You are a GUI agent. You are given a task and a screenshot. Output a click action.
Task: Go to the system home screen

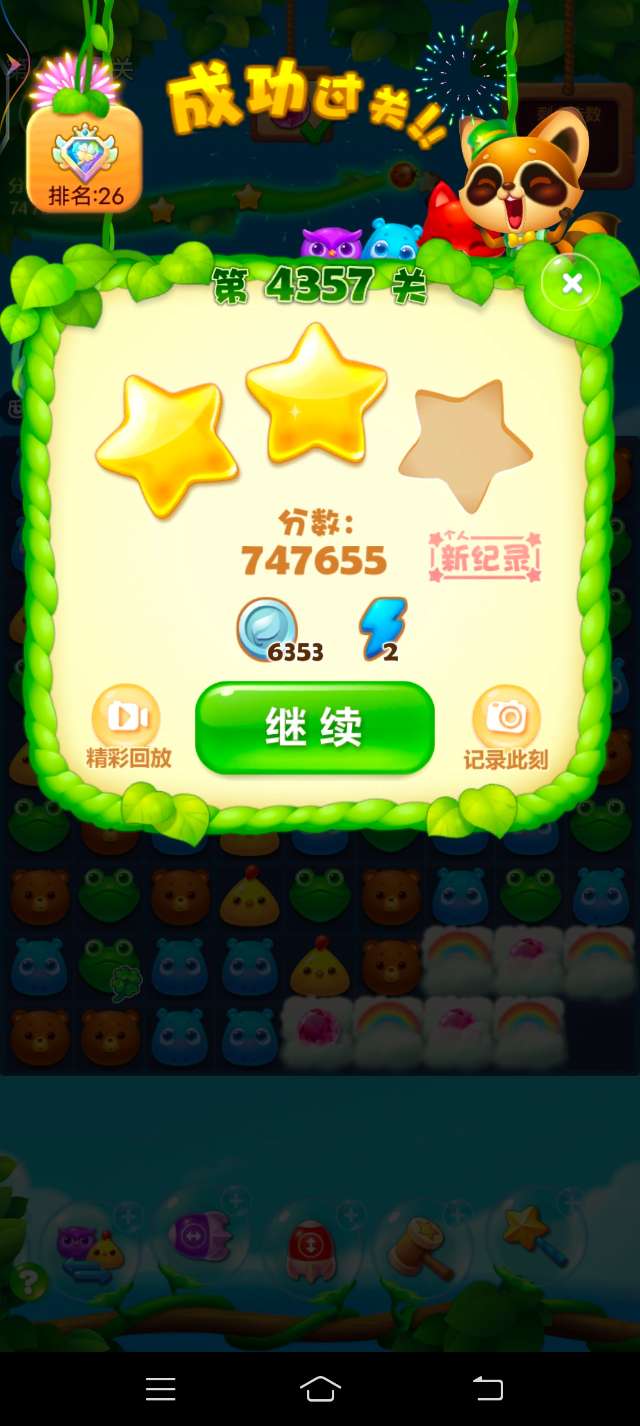click(x=320, y=1388)
